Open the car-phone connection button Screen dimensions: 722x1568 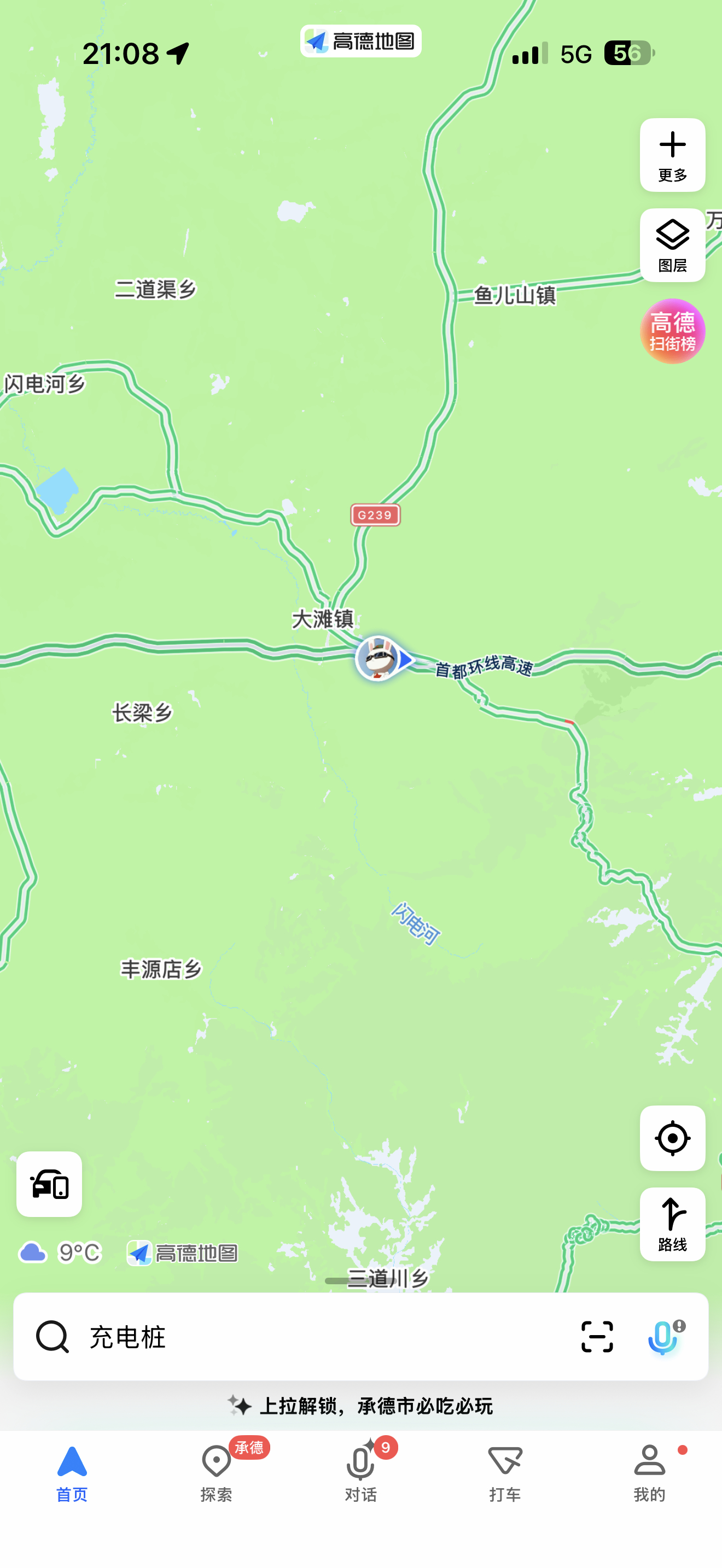coord(49,1184)
